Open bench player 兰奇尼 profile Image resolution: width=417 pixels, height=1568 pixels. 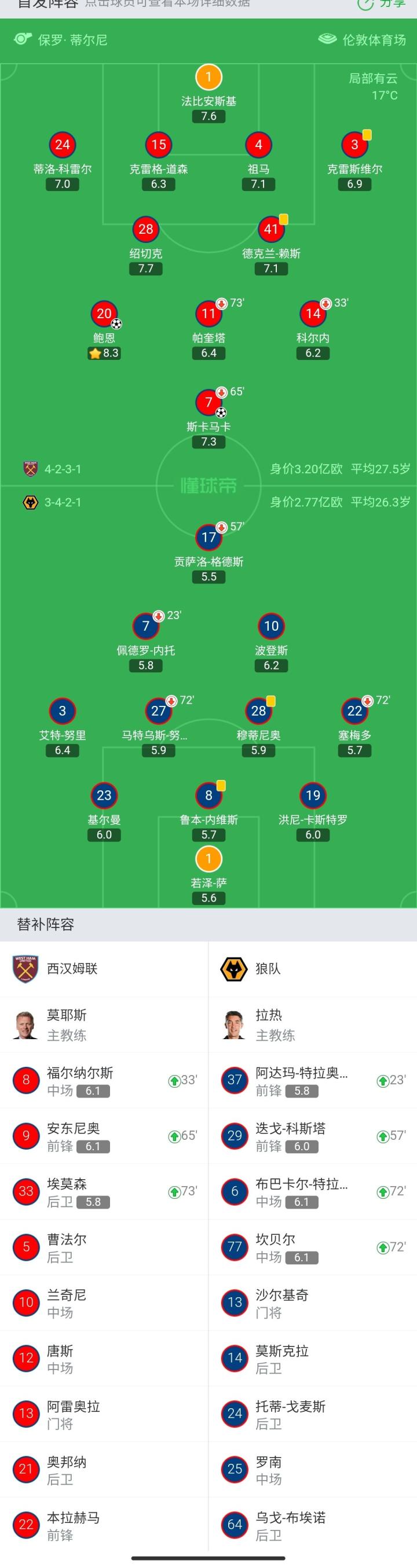[x=104, y=1302]
